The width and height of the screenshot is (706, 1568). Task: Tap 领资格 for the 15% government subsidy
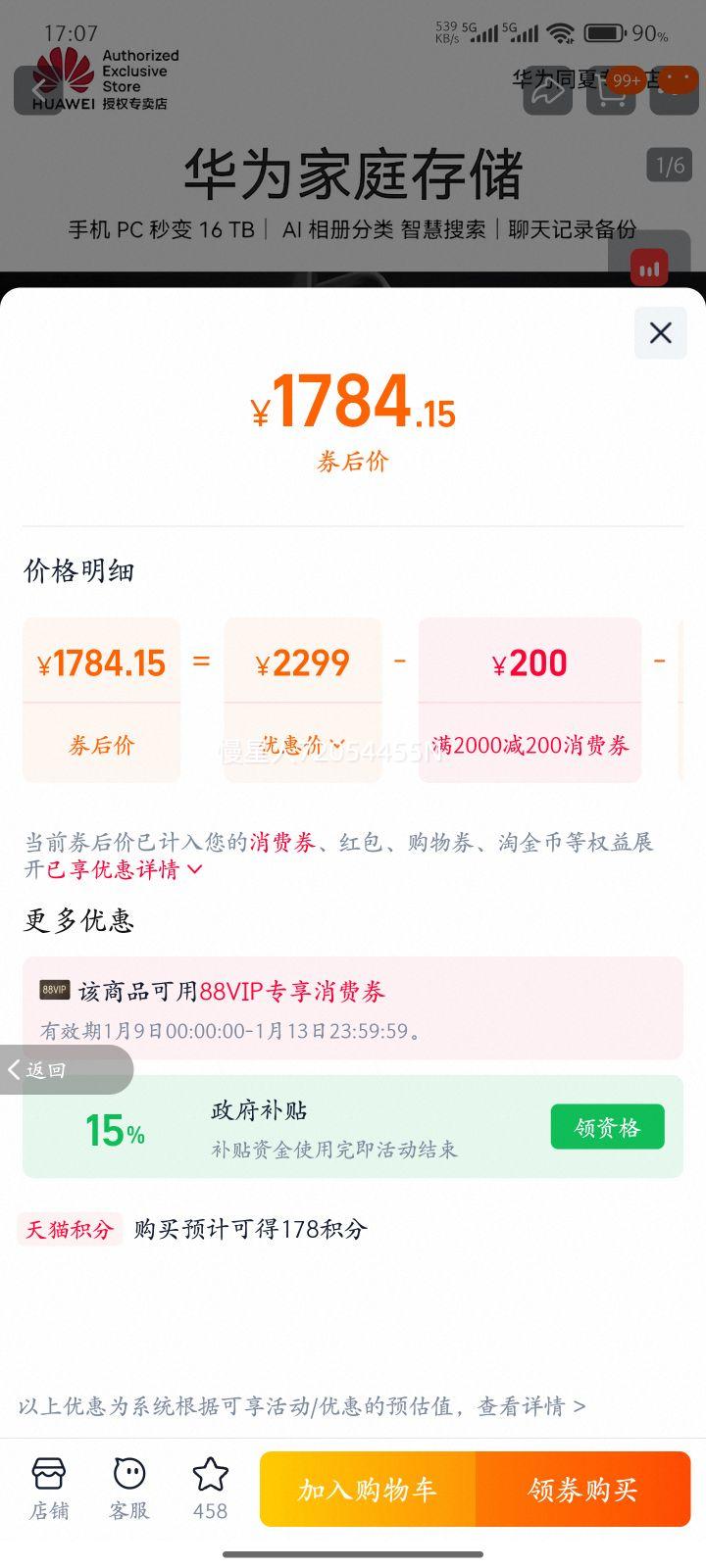(607, 1127)
